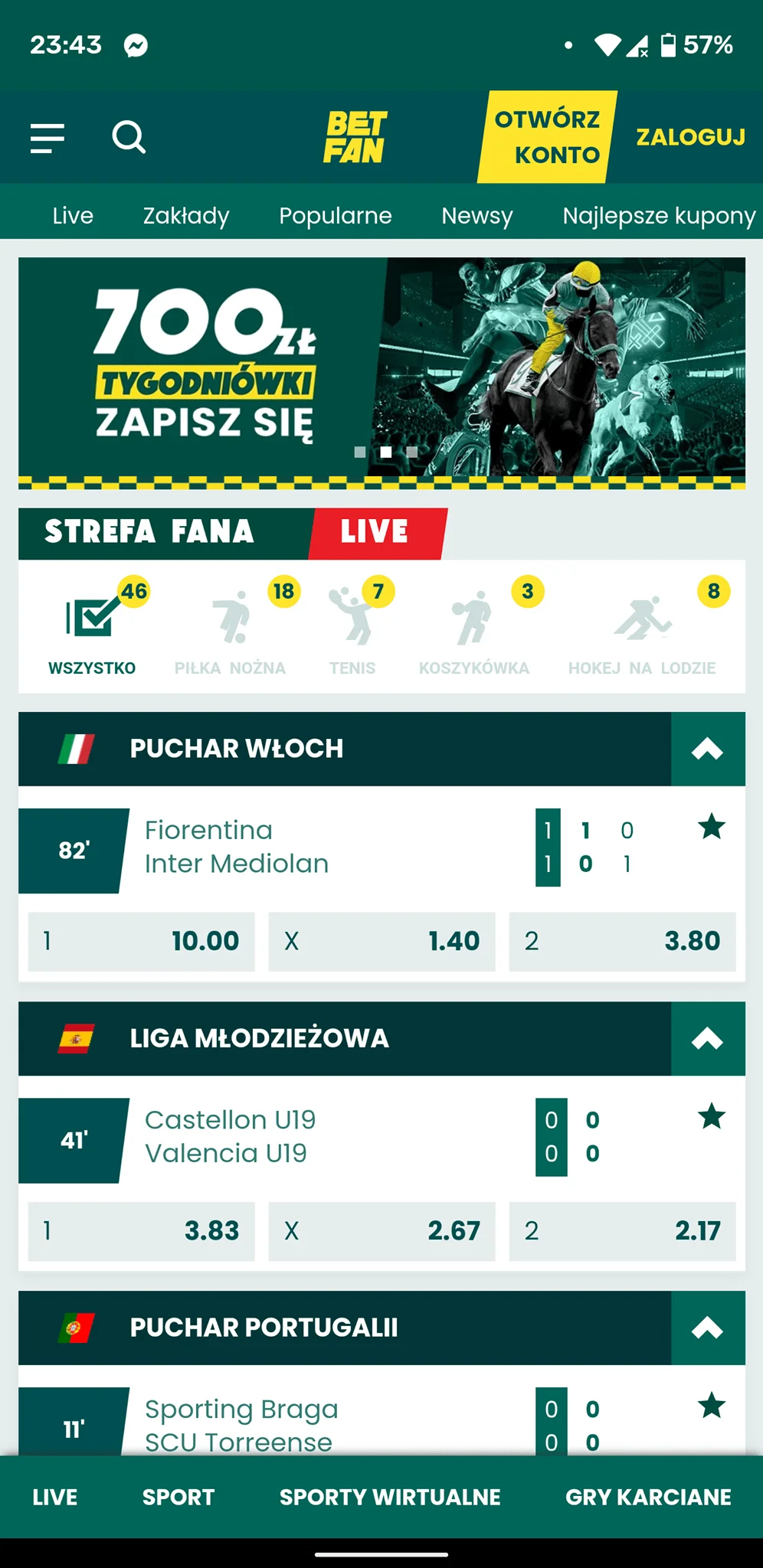Collapse the Puchar Włoch section
Viewport: 763px width, 1568px height.
coord(707,749)
